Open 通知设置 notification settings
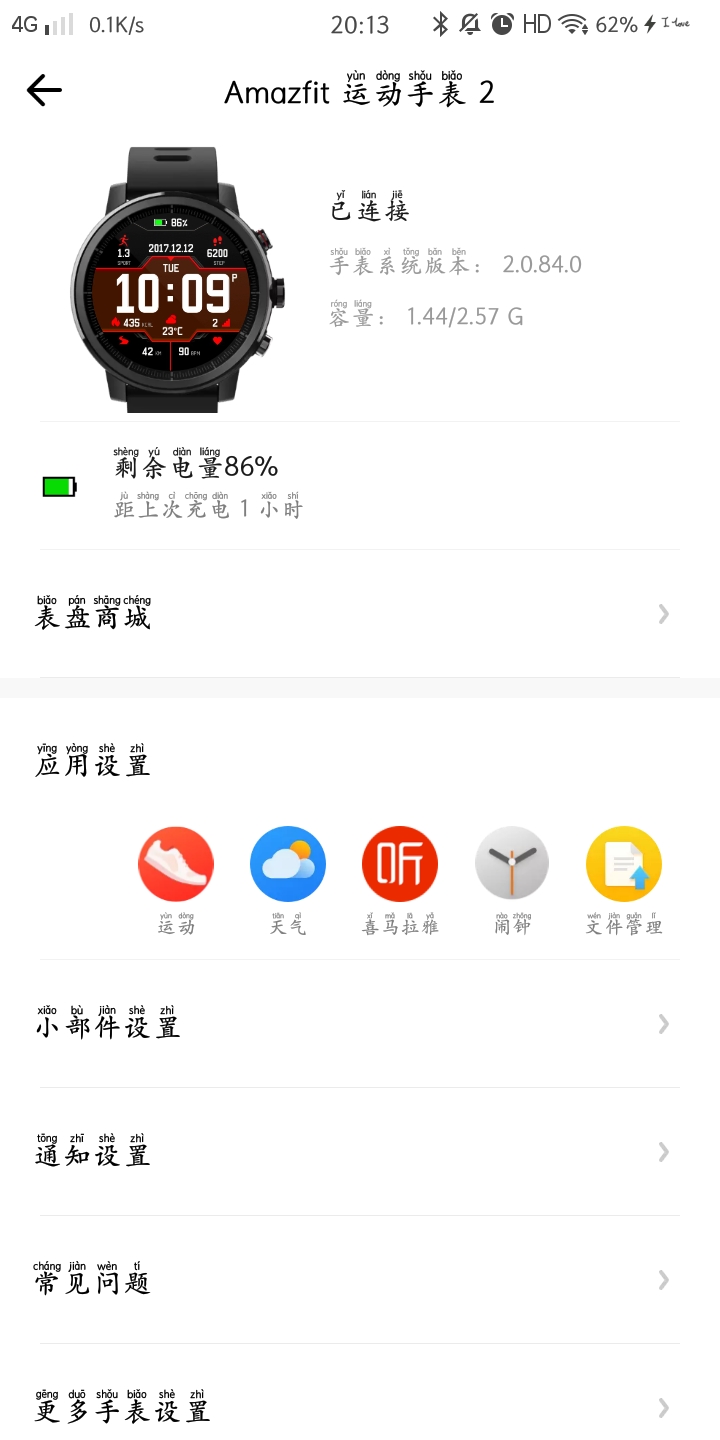This screenshot has height=1440, width=720. (x=360, y=1152)
